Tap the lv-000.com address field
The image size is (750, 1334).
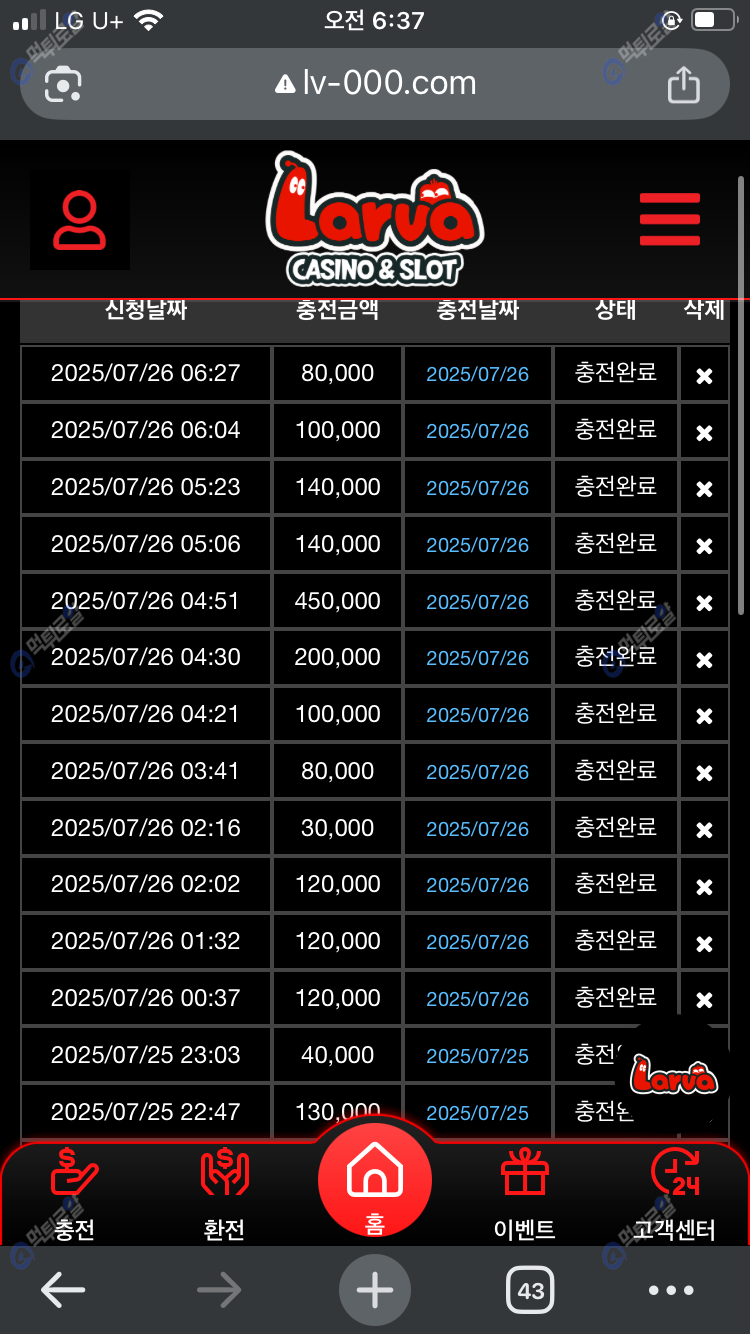(375, 83)
